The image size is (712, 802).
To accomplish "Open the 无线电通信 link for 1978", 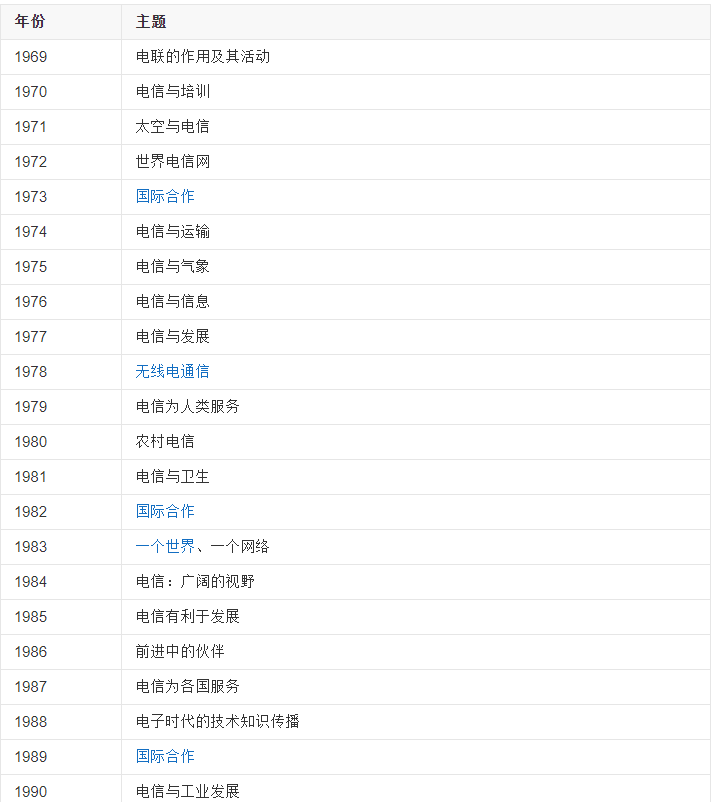I will pos(172,371).
